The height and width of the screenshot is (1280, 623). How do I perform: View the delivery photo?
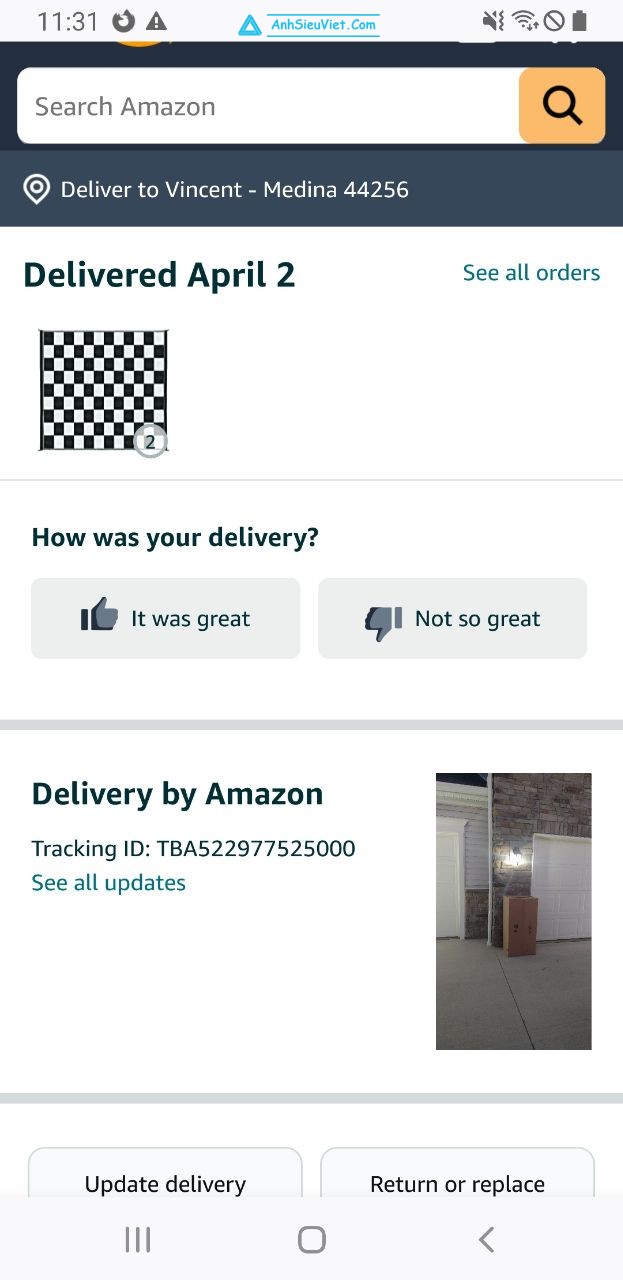(x=514, y=911)
